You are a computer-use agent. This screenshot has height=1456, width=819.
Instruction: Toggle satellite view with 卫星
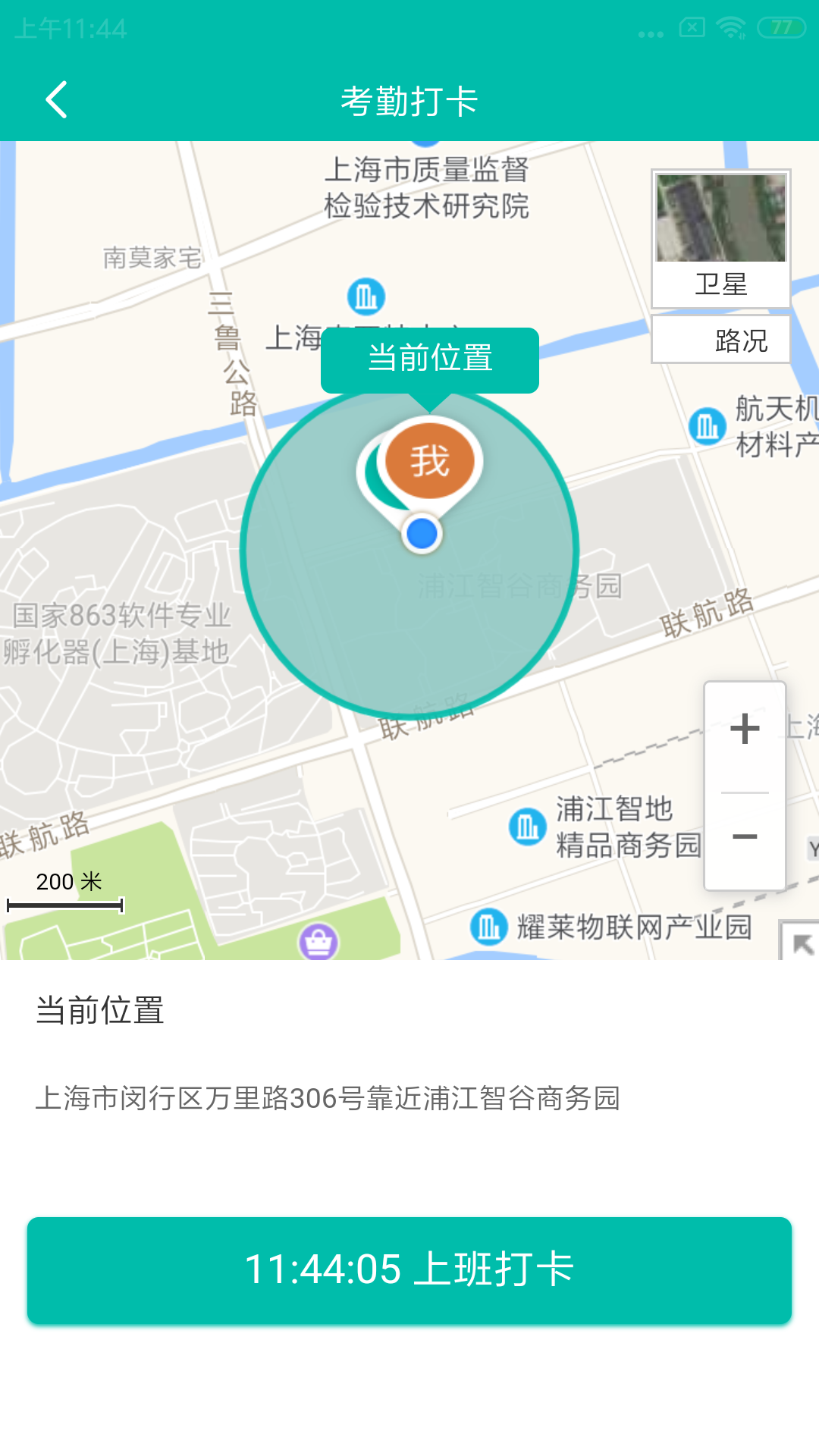click(x=720, y=284)
